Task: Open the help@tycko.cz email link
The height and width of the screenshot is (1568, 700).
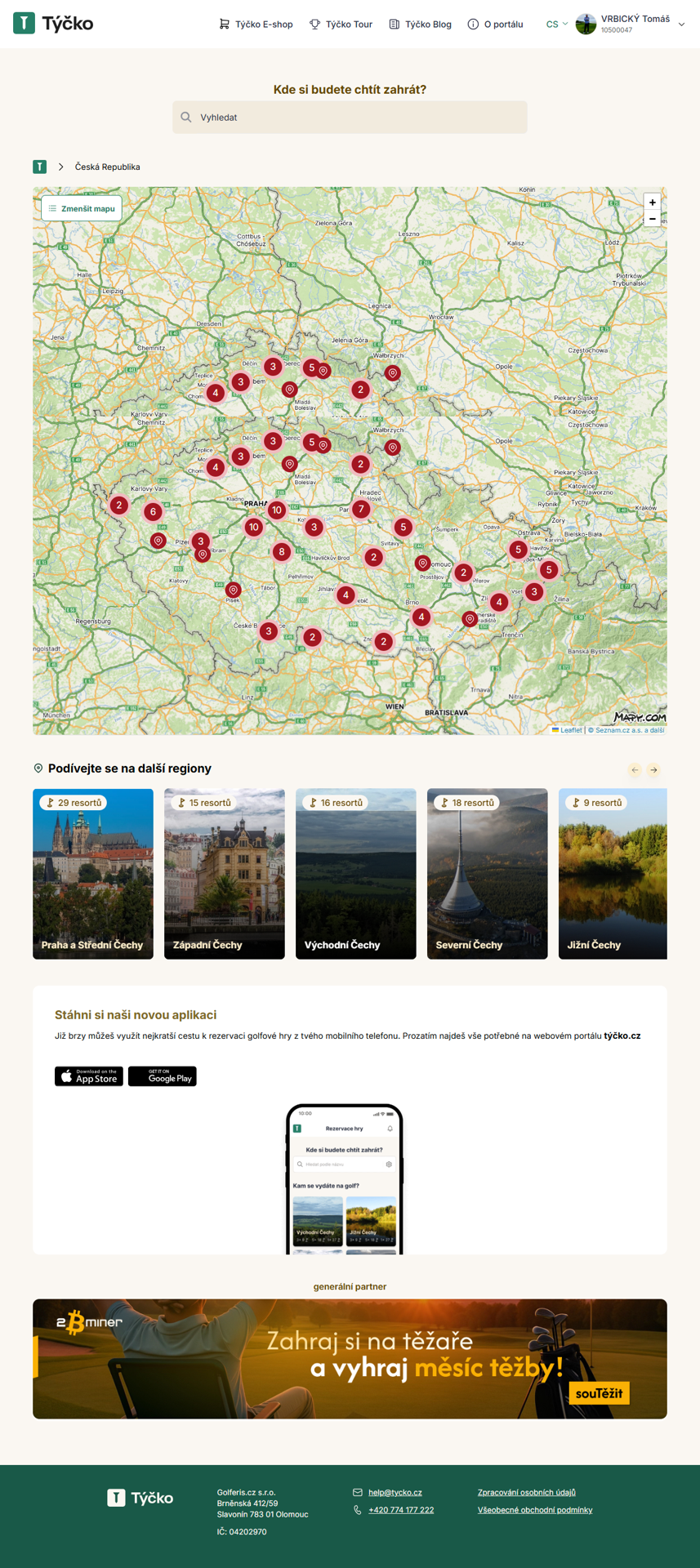Action: click(x=395, y=1492)
